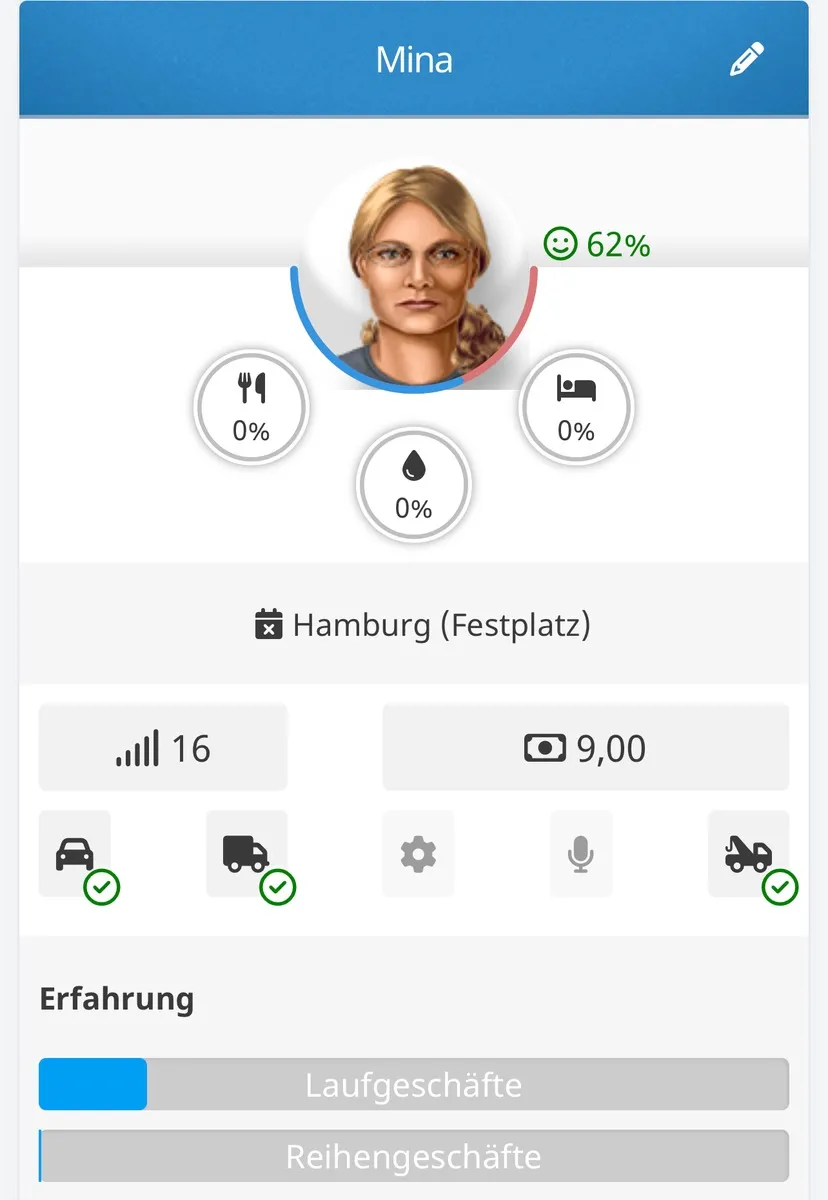Select the tow truck license icon
Screen dimensions: 828x1200
[748, 855]
